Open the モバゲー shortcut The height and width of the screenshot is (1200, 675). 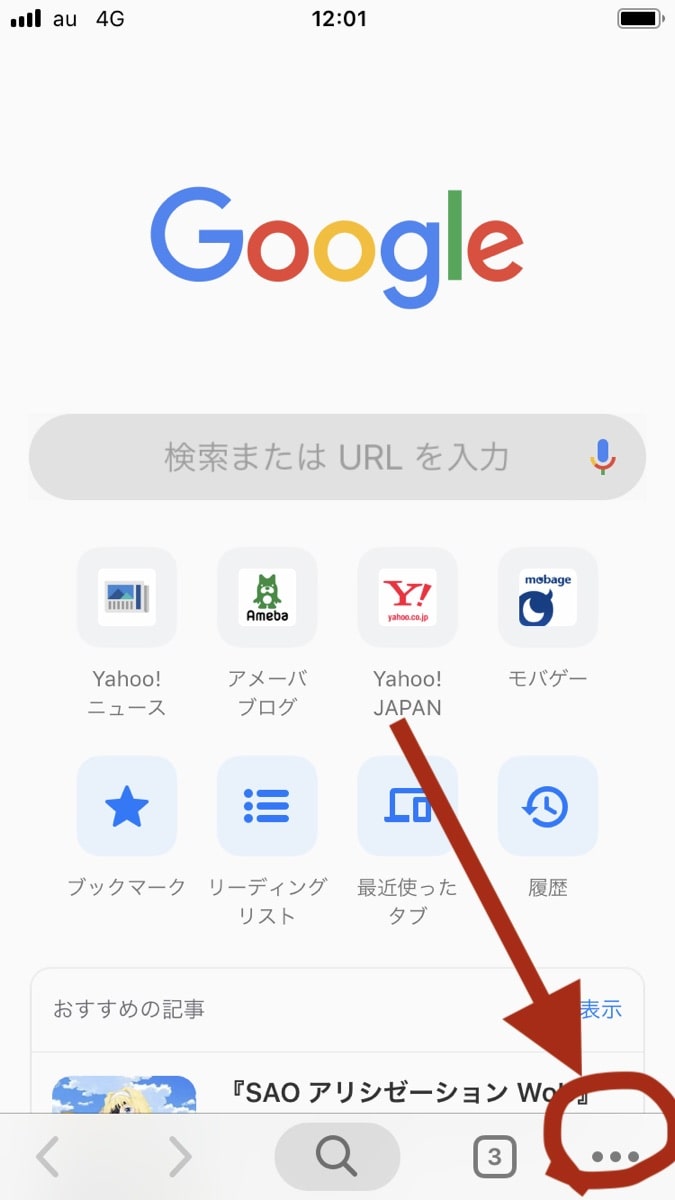pyautogui.click(x=547, y=597)
